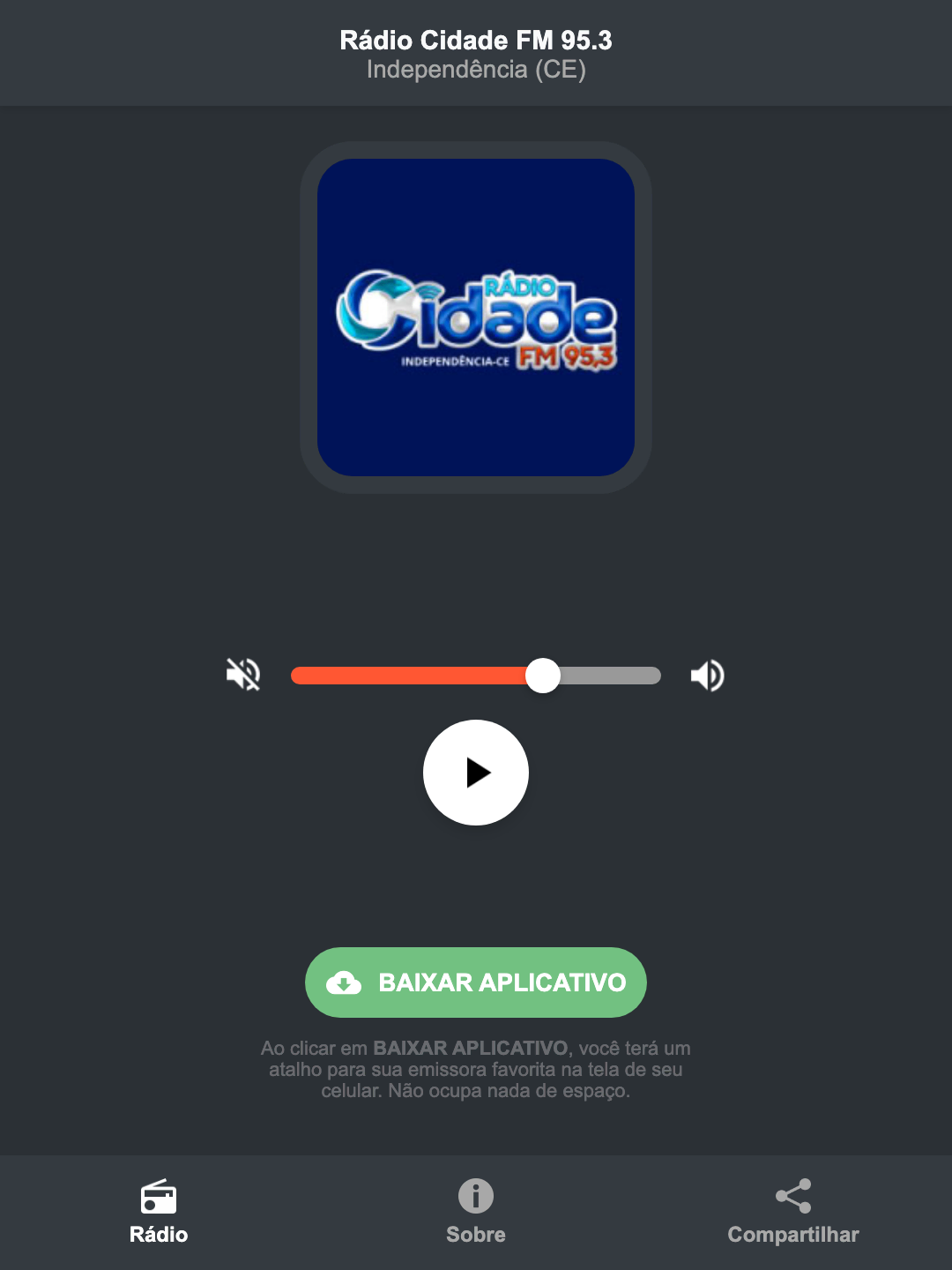
Task: Click the cloud download icon on the green button
Action: pos(346,982)
